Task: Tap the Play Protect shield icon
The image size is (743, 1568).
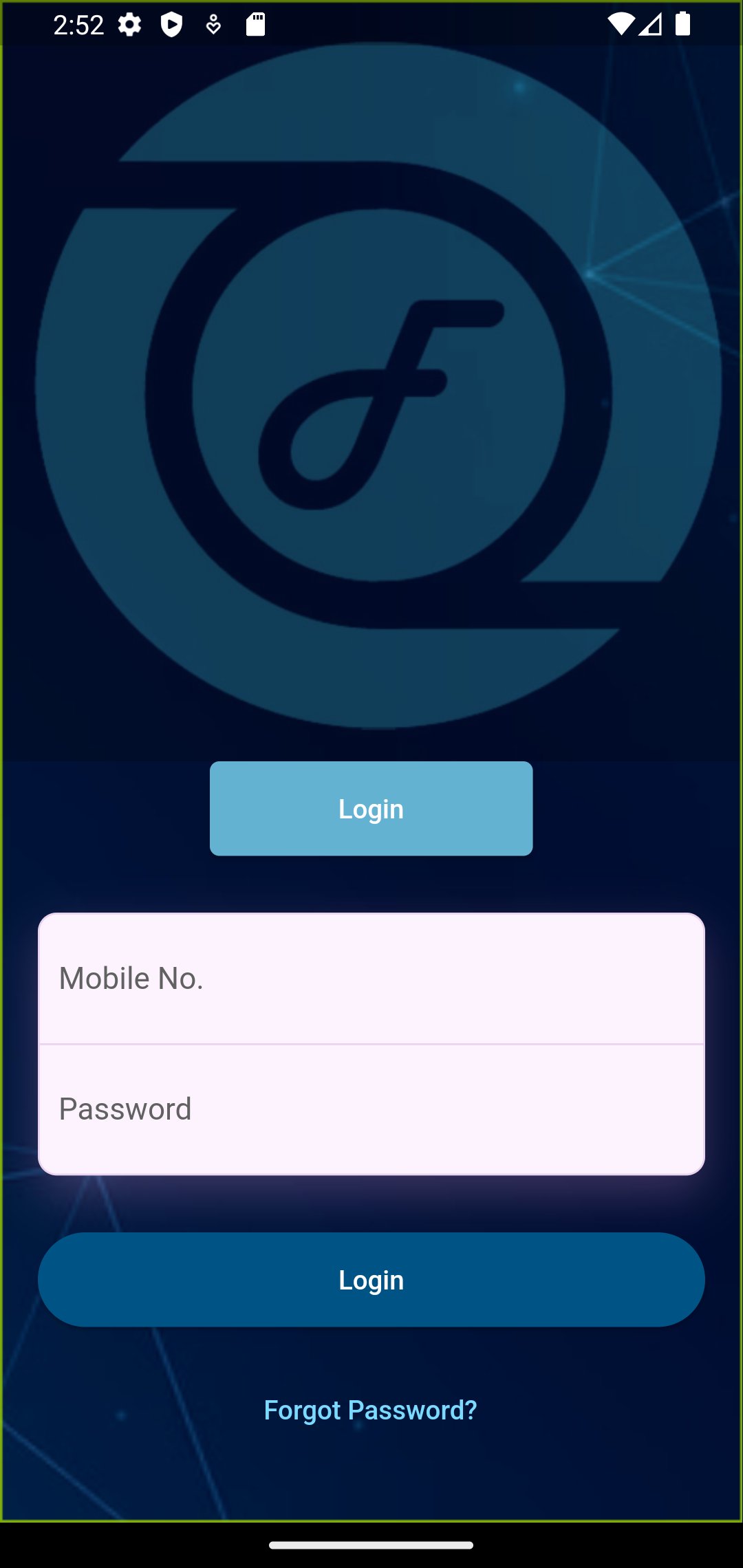Action: coord(171,25)
